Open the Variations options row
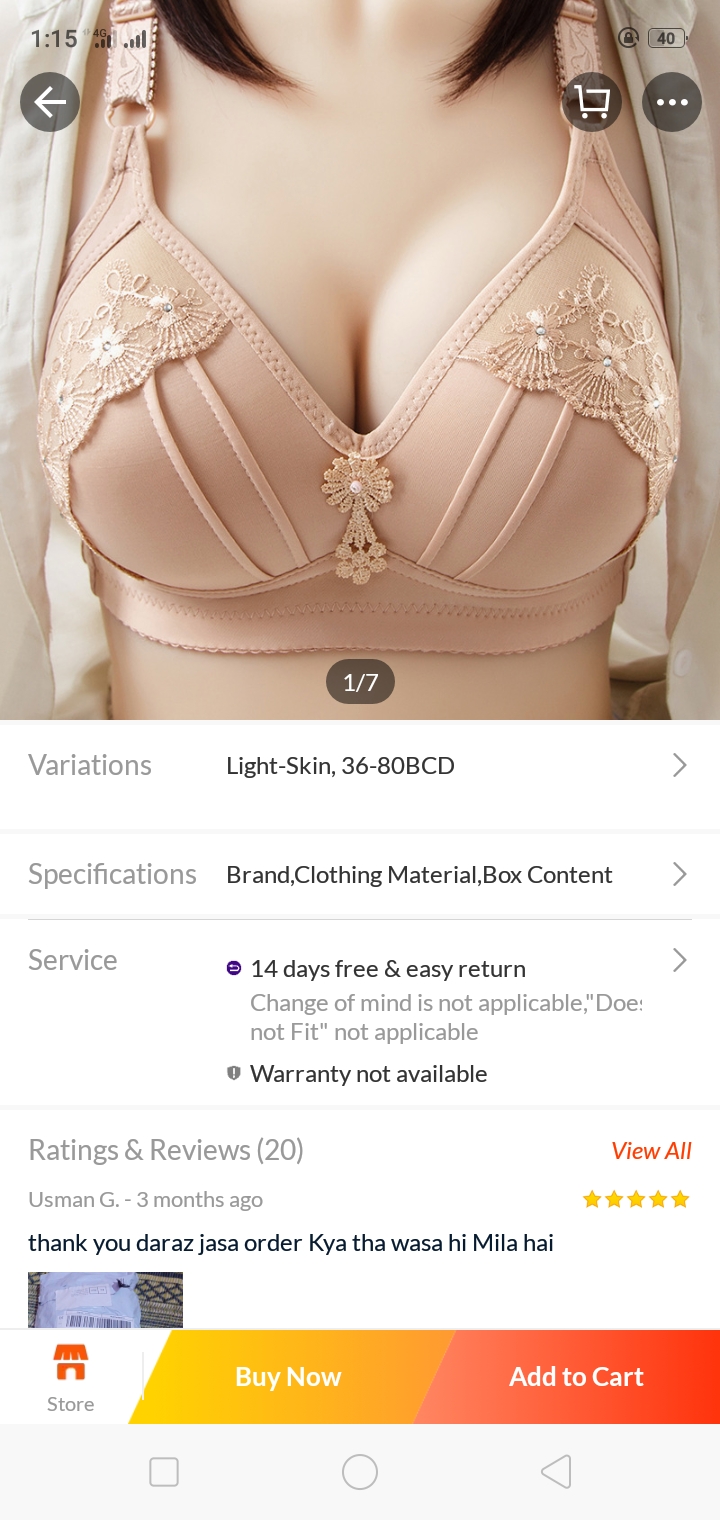This screenshot has width=720, height=1520. point(360,766)
